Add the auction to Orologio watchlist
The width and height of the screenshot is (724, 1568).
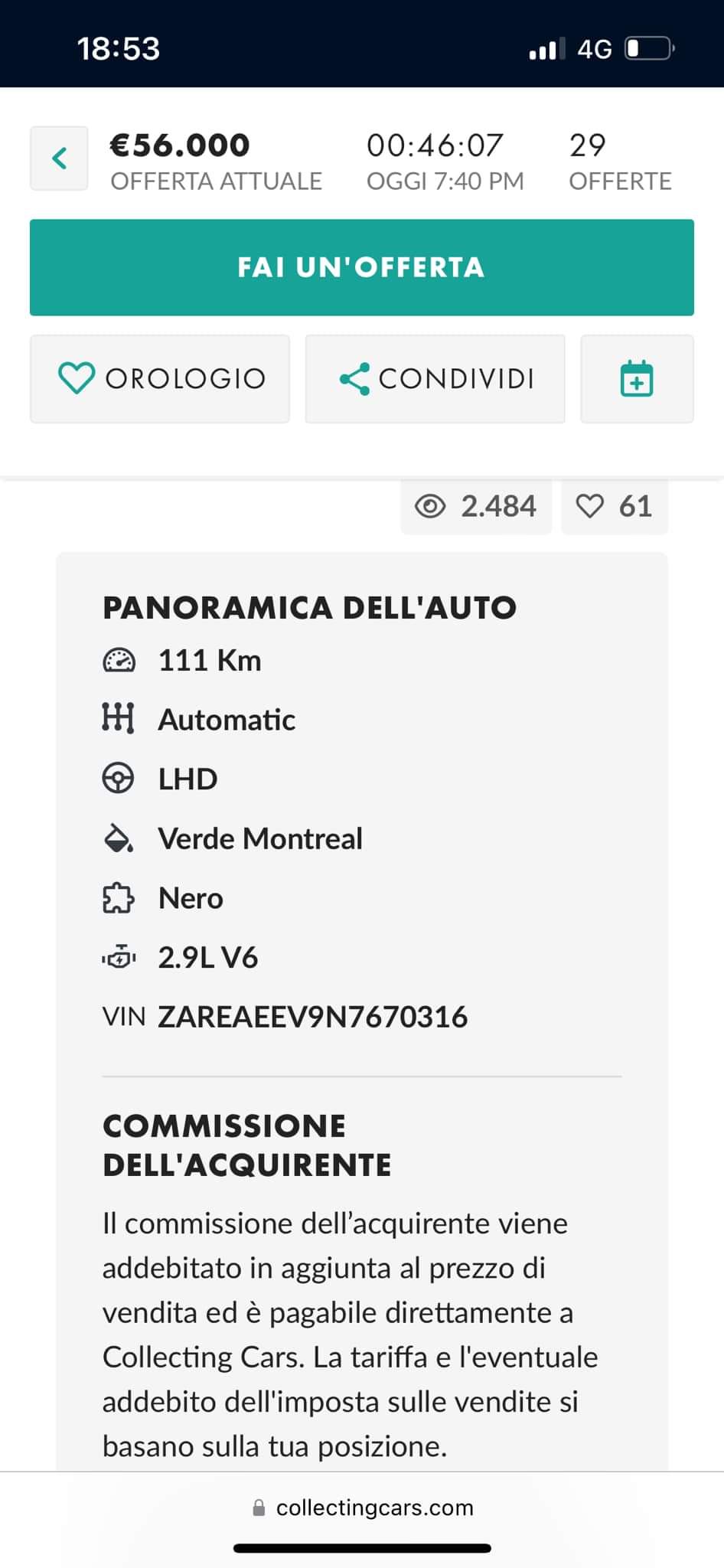(x=160, y=378)
